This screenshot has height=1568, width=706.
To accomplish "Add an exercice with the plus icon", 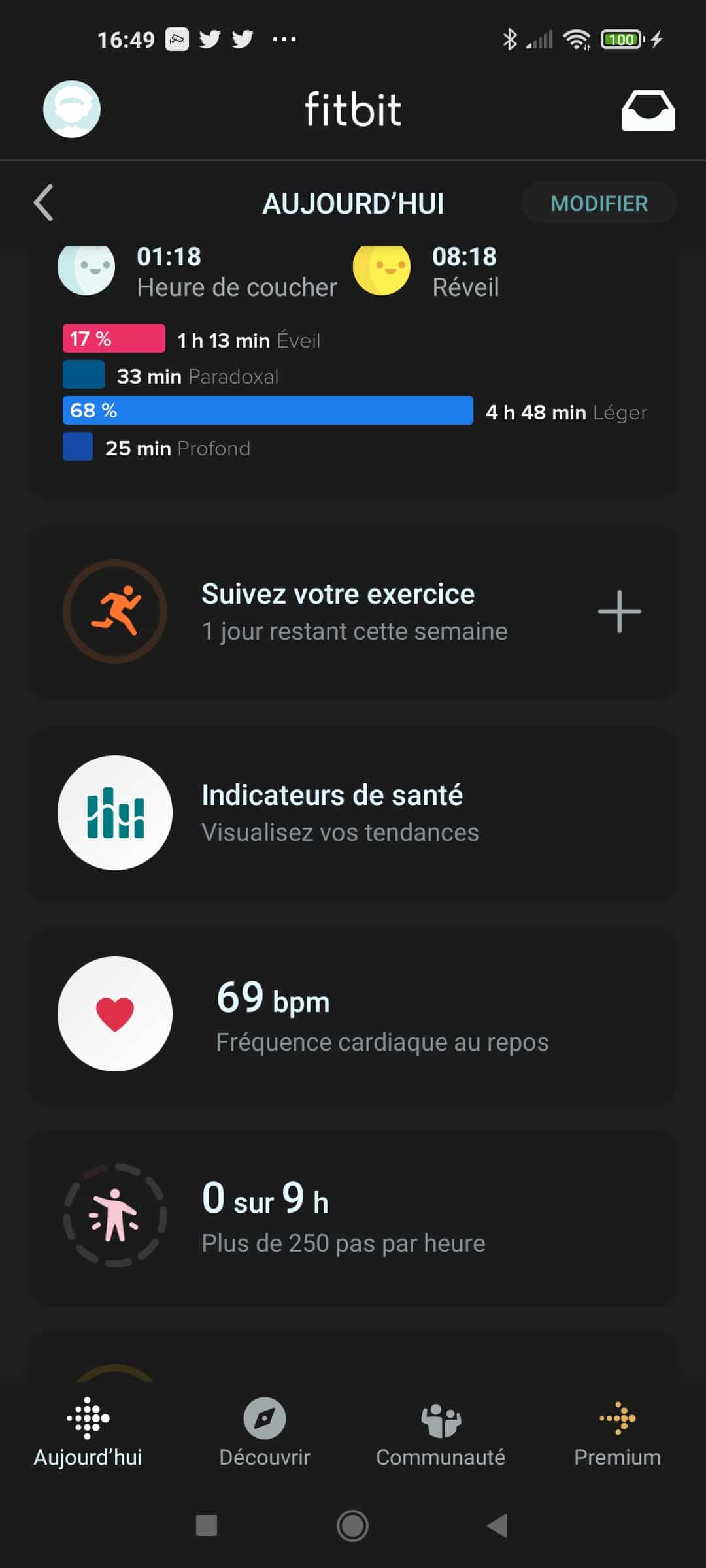I will point(619,612).
